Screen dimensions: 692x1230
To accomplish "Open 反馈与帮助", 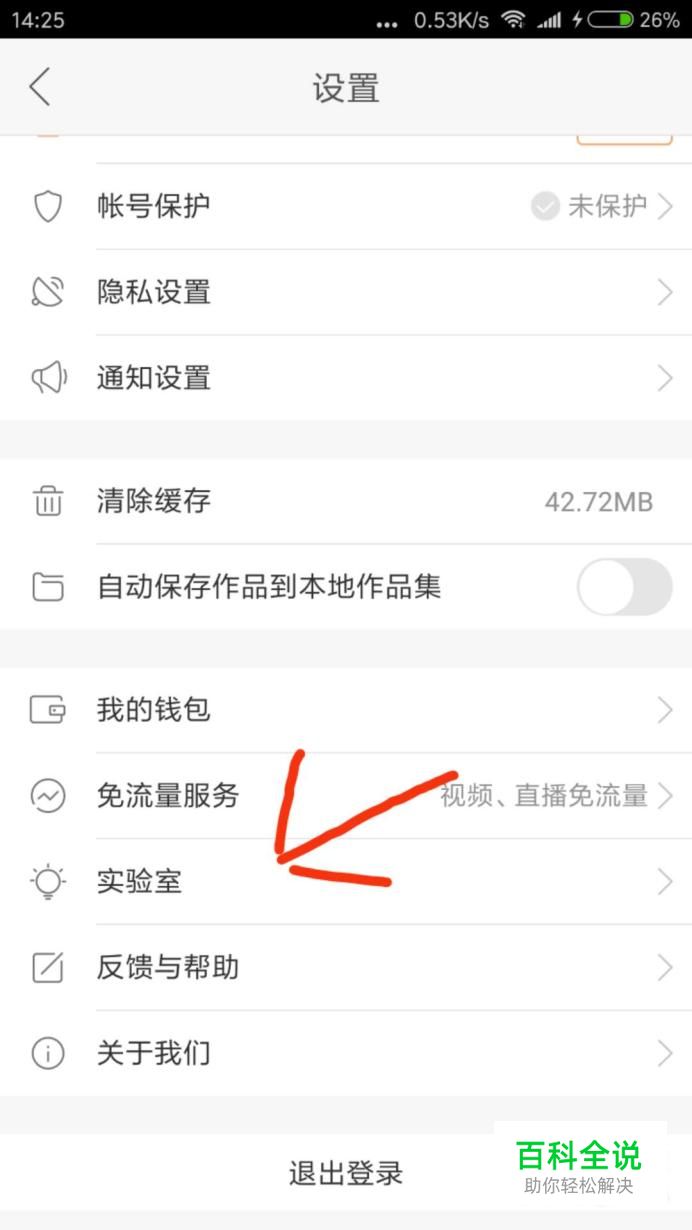I will click(x=346, y=968).
